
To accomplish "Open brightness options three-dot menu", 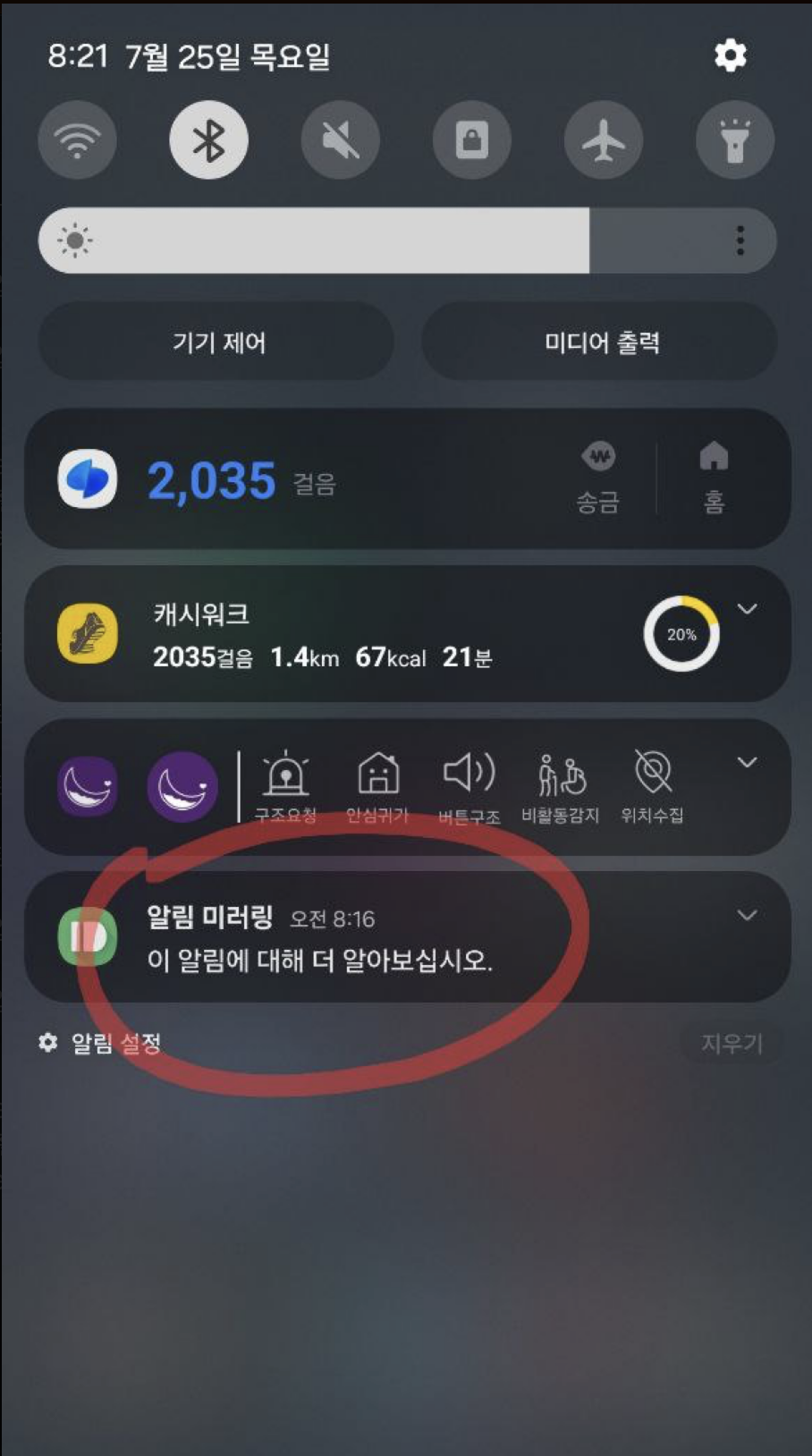I will click(x=740, y=241).
